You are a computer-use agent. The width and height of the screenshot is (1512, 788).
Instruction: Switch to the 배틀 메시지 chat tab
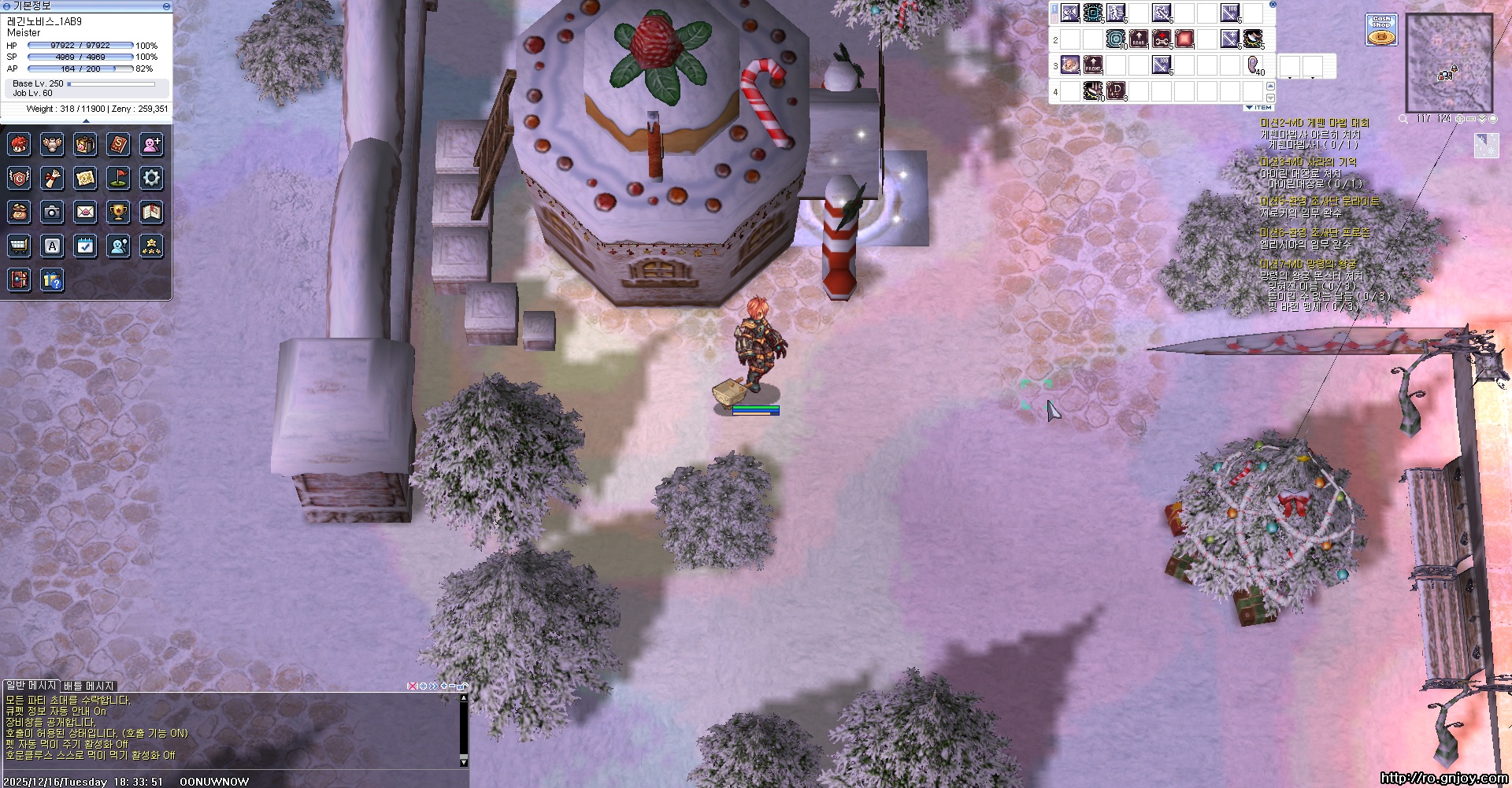89,686
